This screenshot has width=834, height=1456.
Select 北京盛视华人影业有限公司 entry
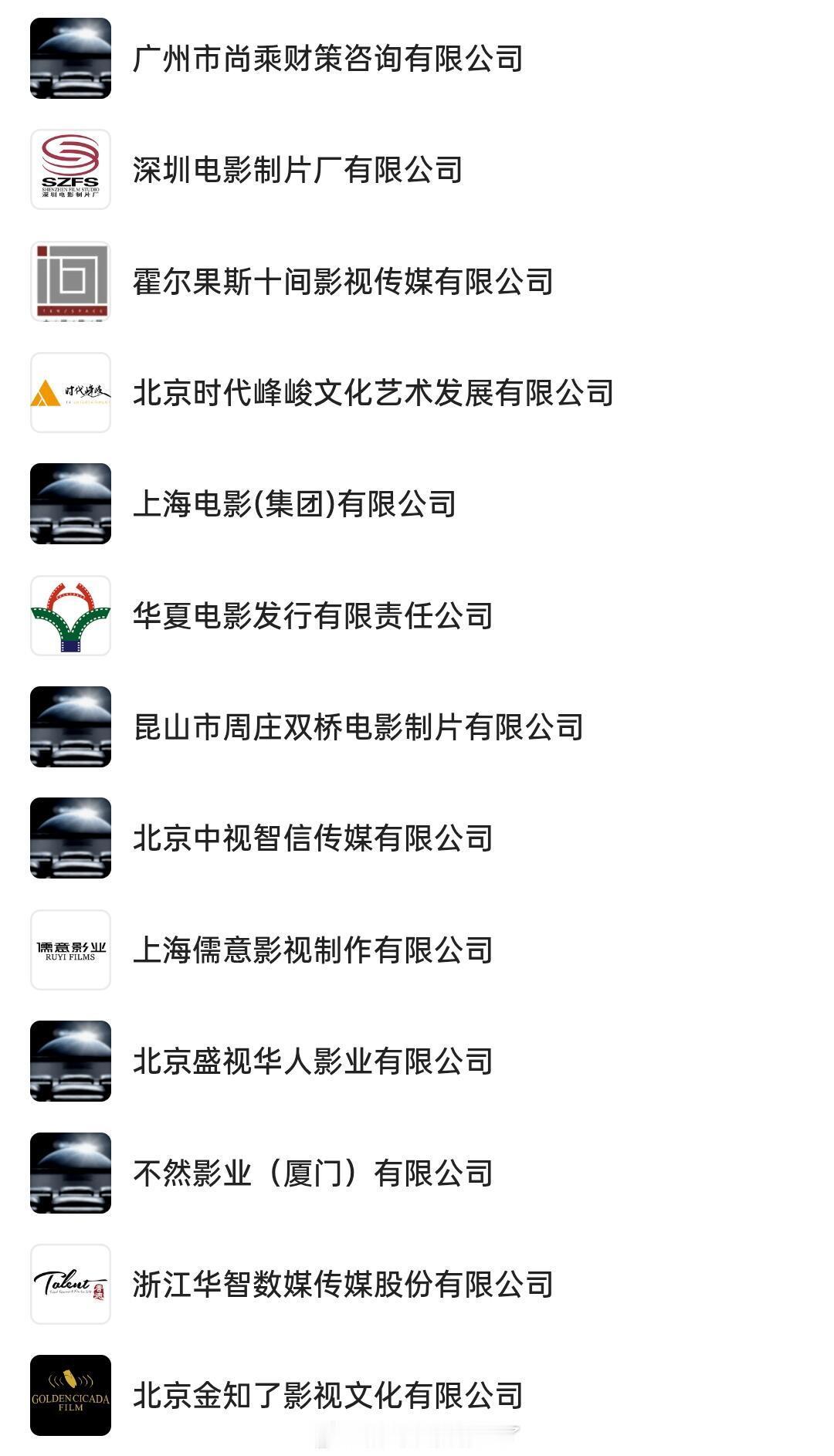coord(313,1059)
